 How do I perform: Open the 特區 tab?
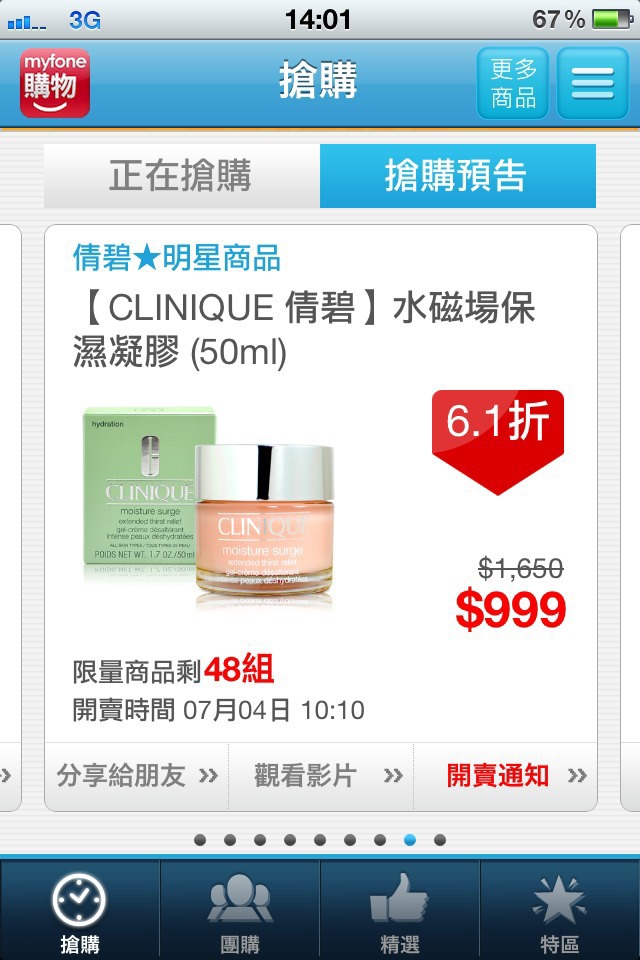coord(560,912)
